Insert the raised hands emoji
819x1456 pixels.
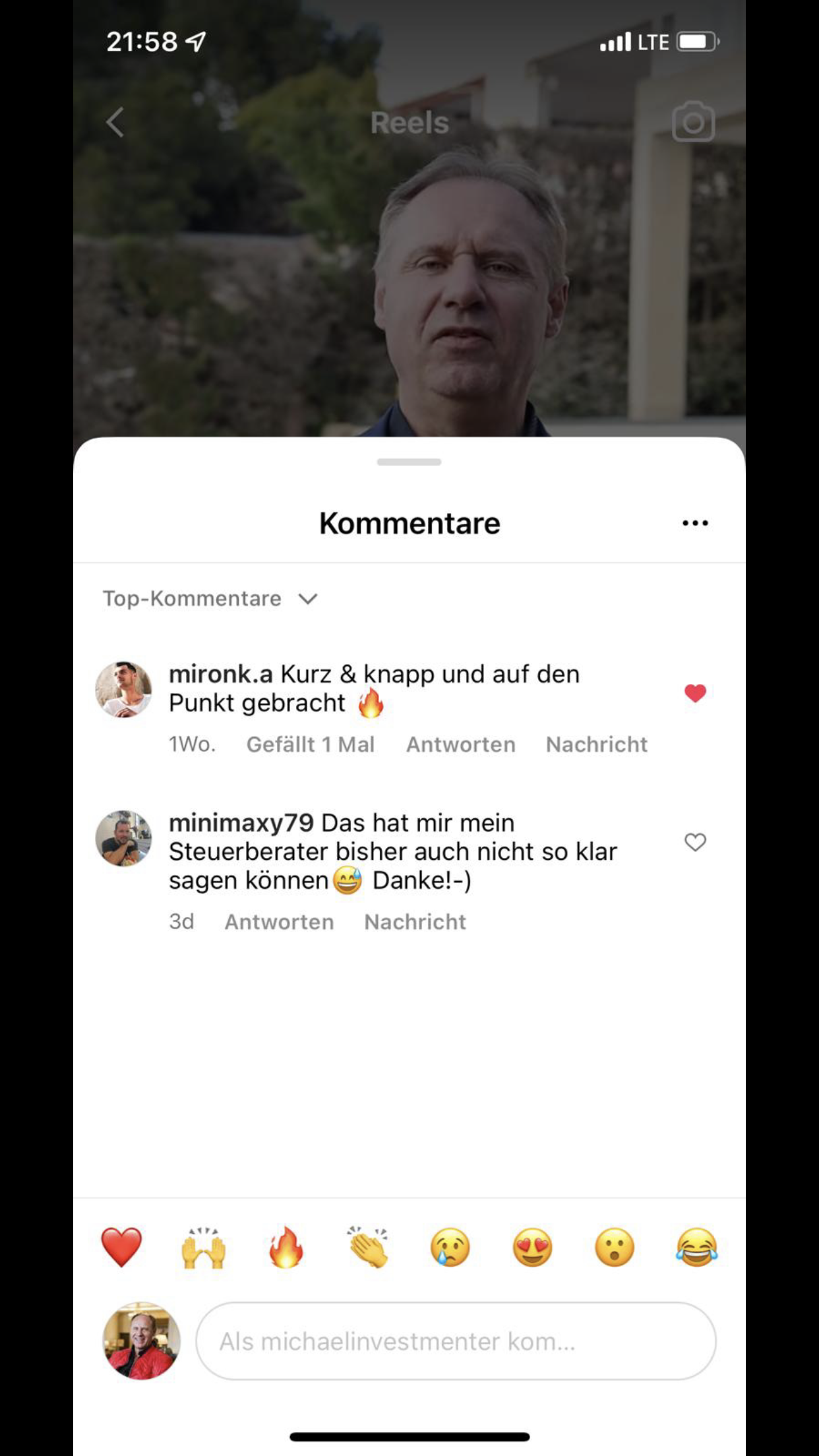click(x=203, y=1248)
